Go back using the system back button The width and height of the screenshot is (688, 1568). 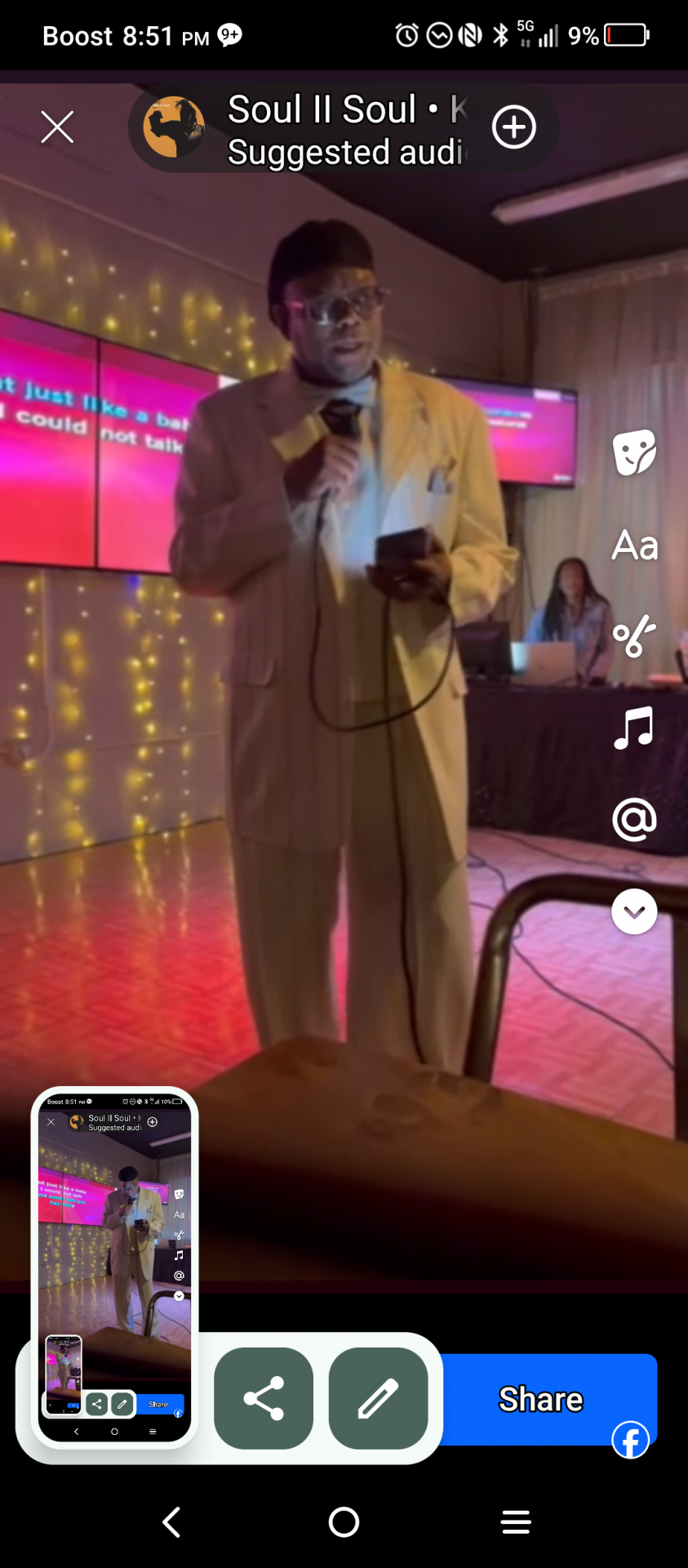click(171, 1522)
